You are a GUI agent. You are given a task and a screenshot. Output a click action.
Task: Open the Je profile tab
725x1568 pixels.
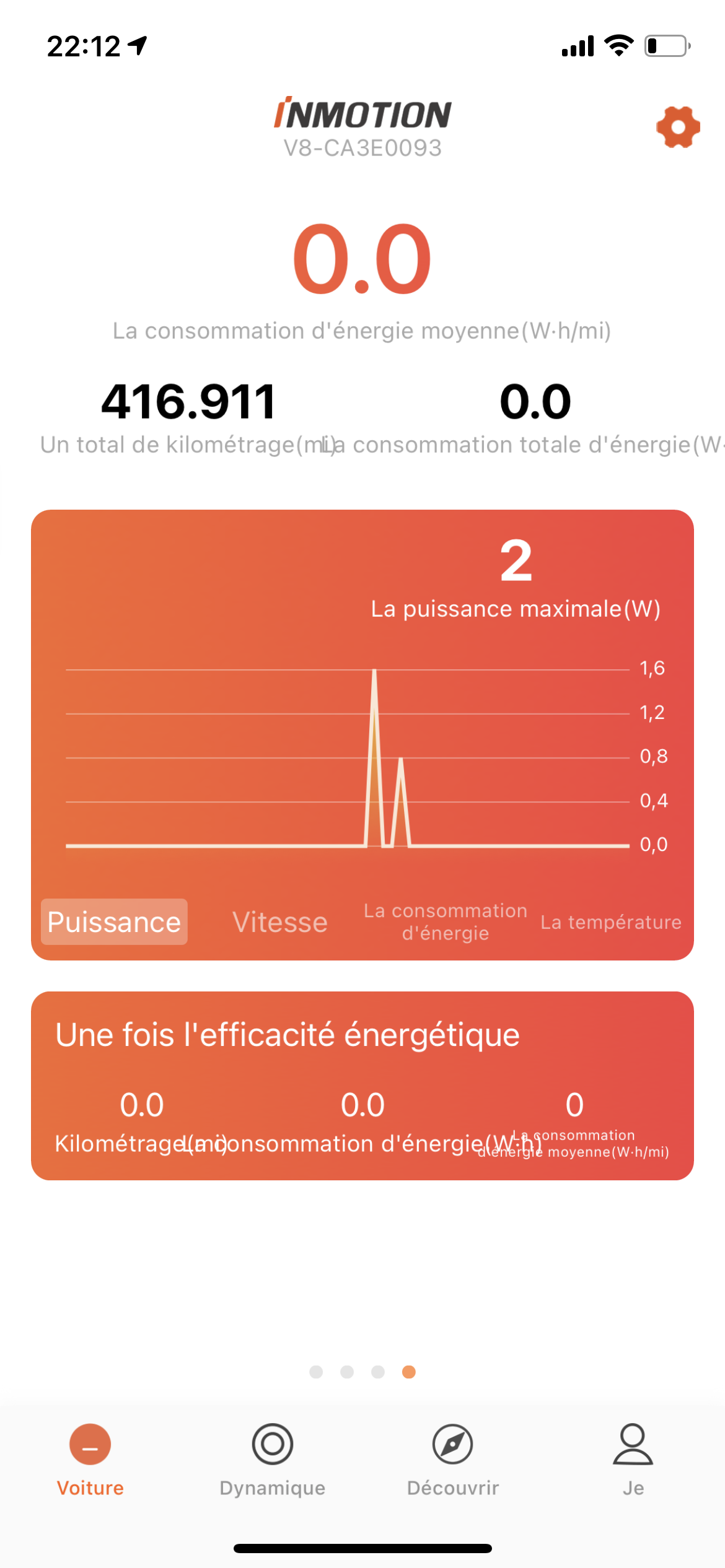(x=633, y=1460)
